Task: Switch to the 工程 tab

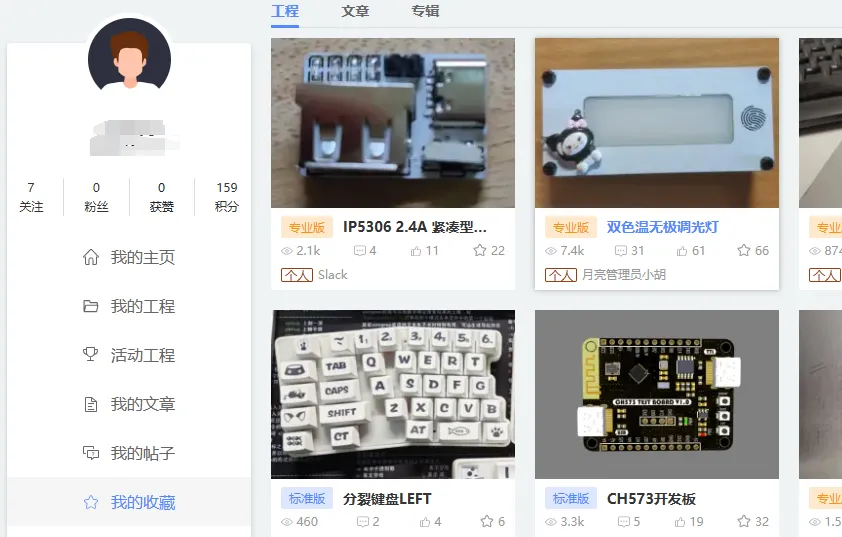Action: tap(285, 11)
